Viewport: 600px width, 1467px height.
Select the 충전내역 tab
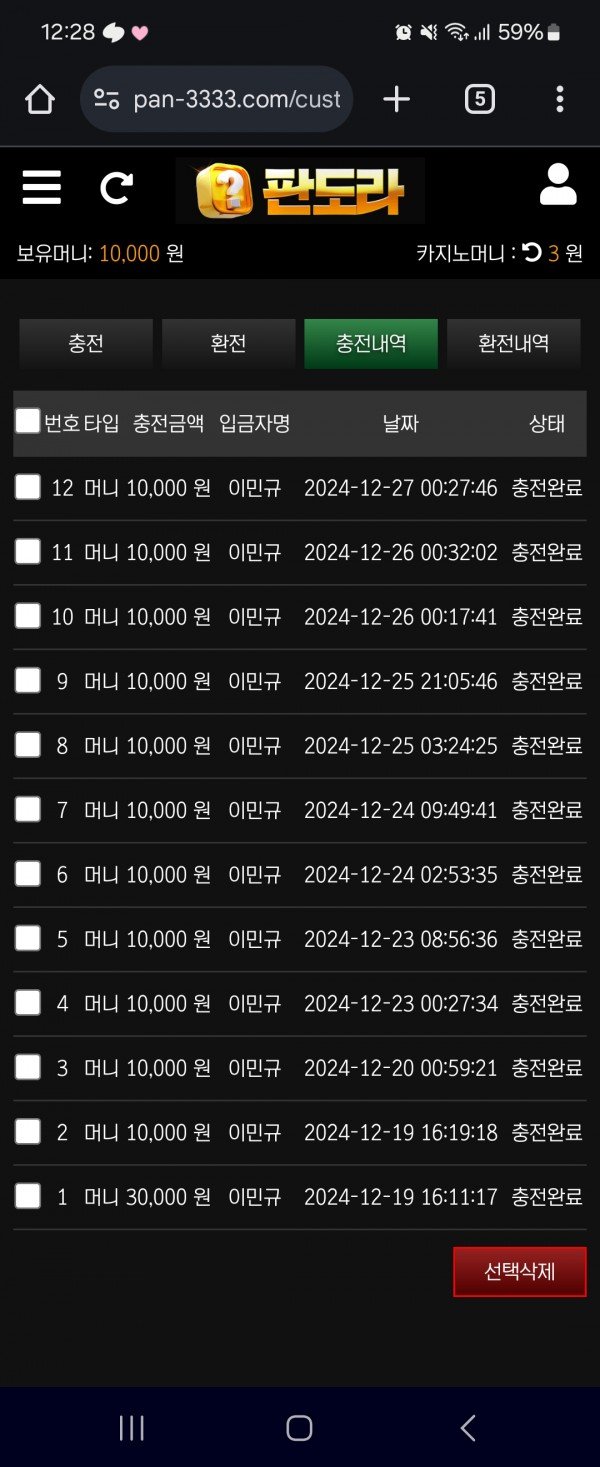[371, 344]
